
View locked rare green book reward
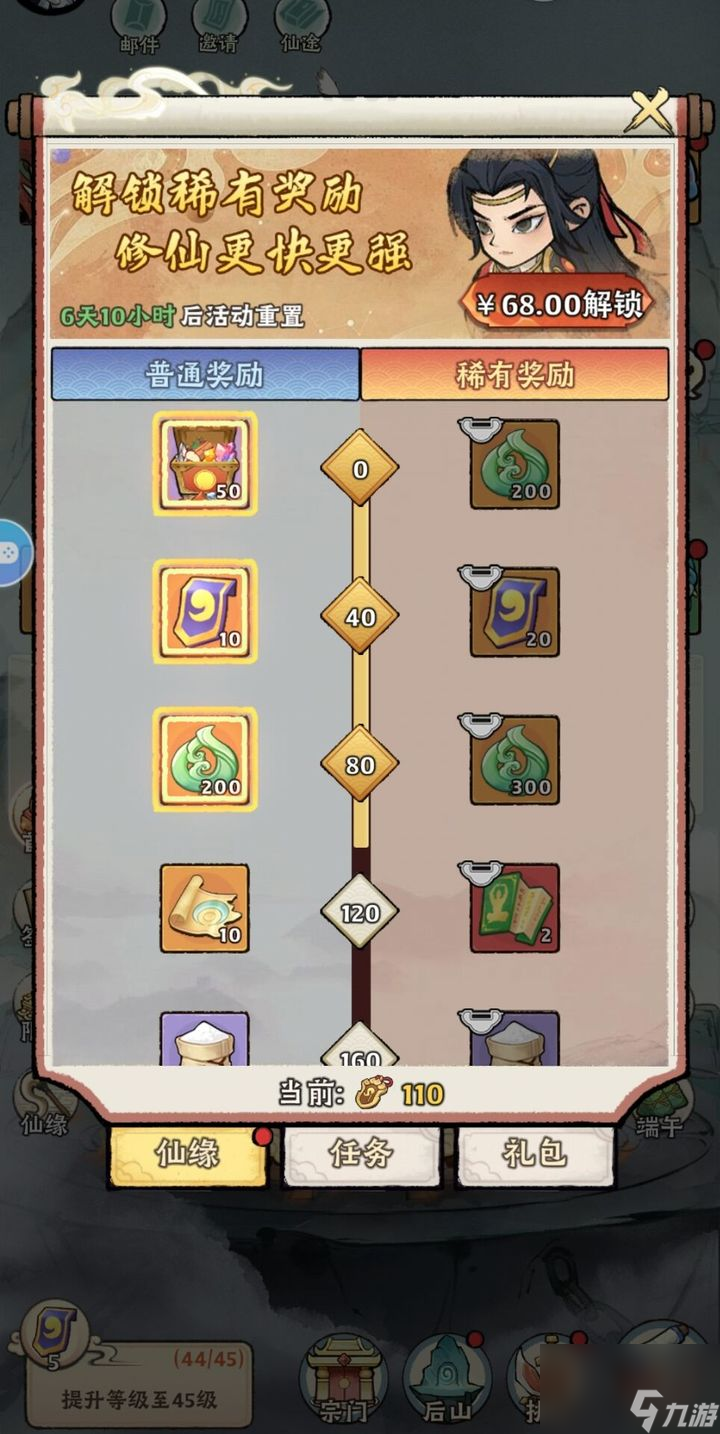[x=515, y=908]
